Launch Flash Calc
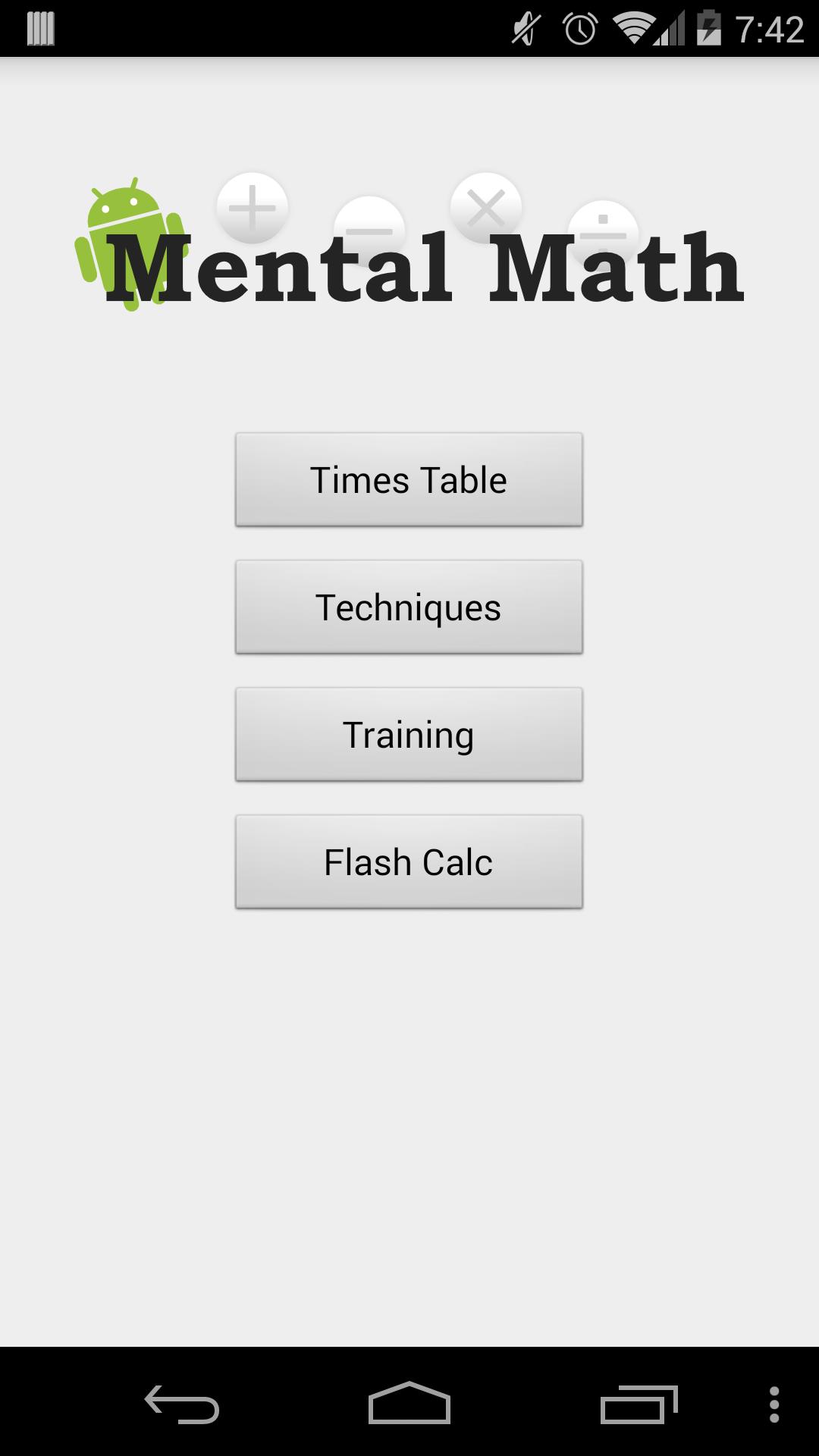The image size is (819, 1456). 409,861
